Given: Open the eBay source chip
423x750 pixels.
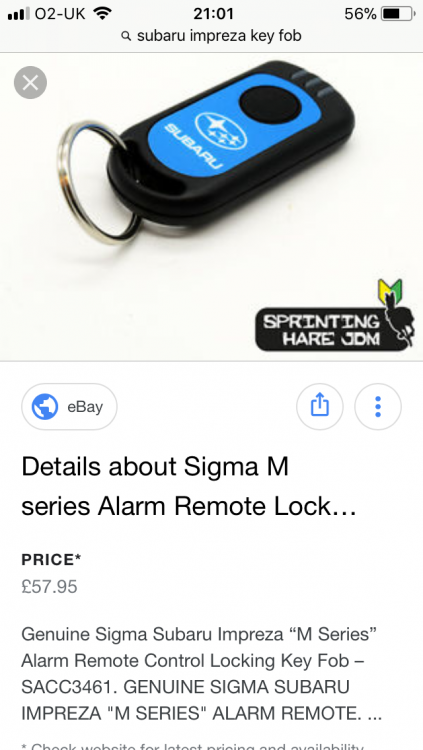Looking at the screenshot, I should tap(69, 407).
